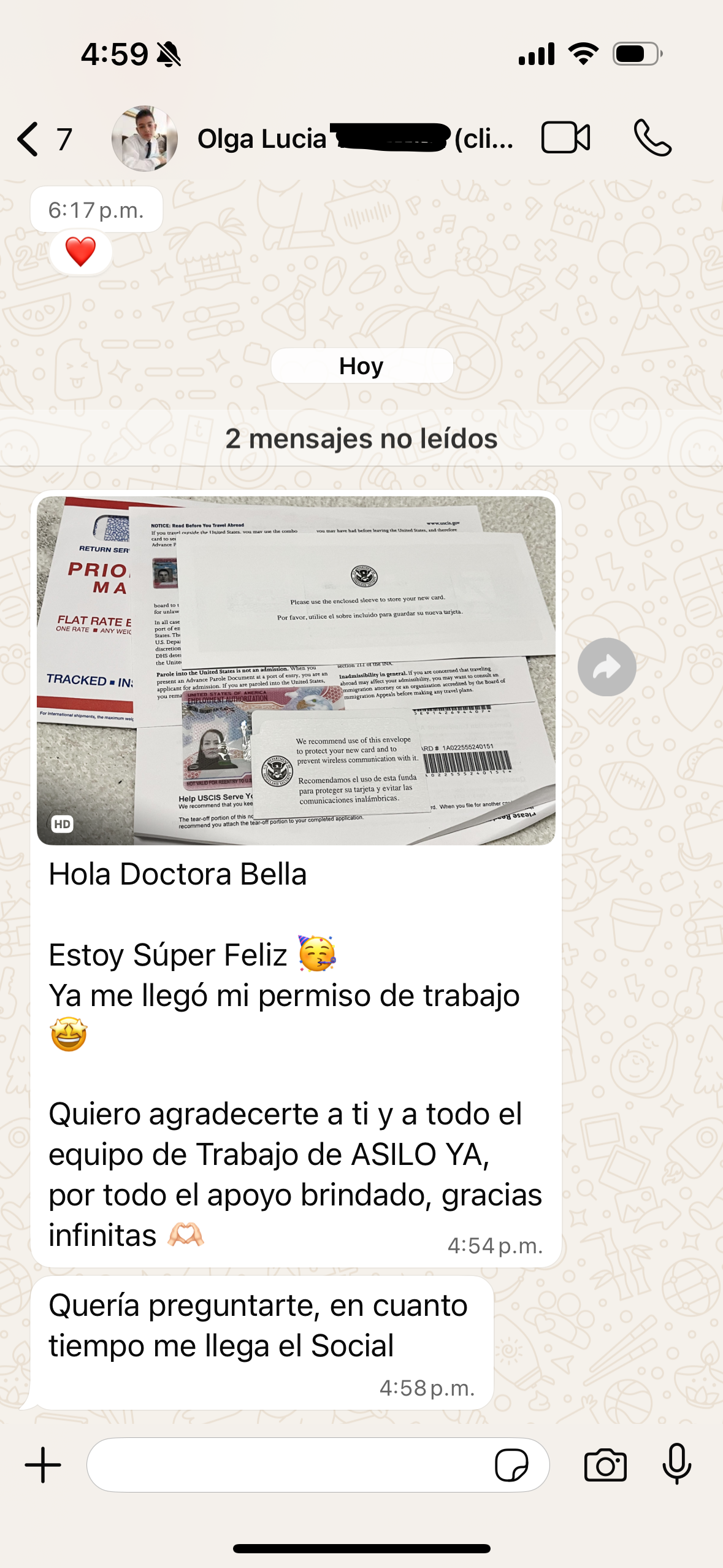This screenshot has width=723, height=1568.
Task: Open the attachment plus menu
Action: tap(43, 1465)
